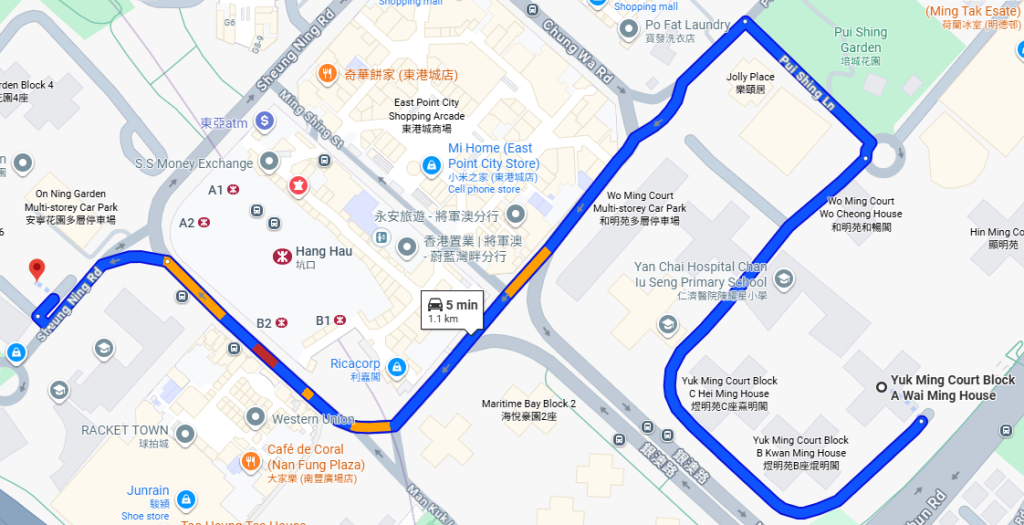Select the Mi Home East Point City Store pin
This screenshot has height=525, width=1024.
429,163
